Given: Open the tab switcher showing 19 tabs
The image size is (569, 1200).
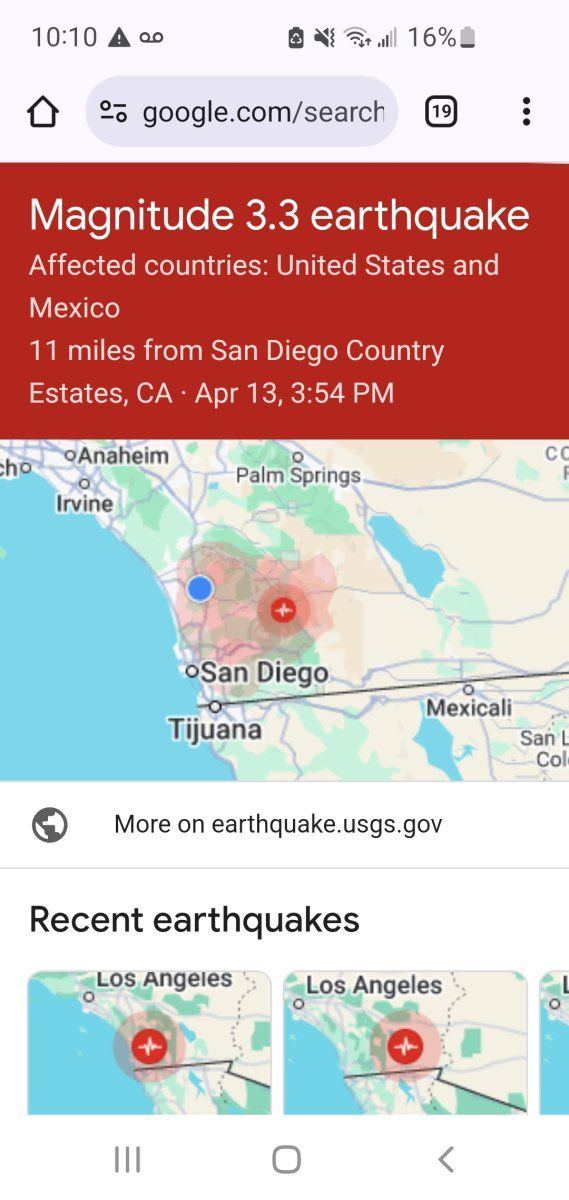Looking at the screenshot, I should click(x=441, y=112).
